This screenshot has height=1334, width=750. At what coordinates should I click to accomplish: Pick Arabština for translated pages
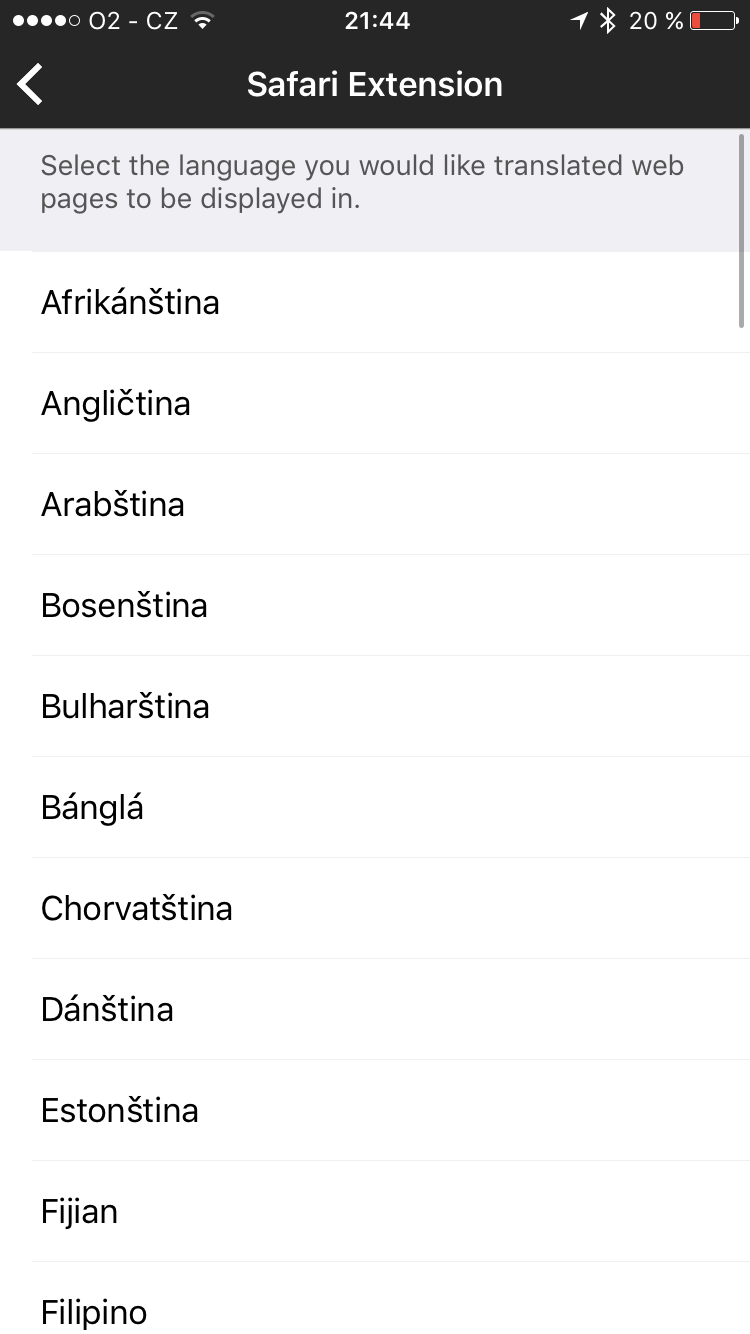[x=113, y=504]
